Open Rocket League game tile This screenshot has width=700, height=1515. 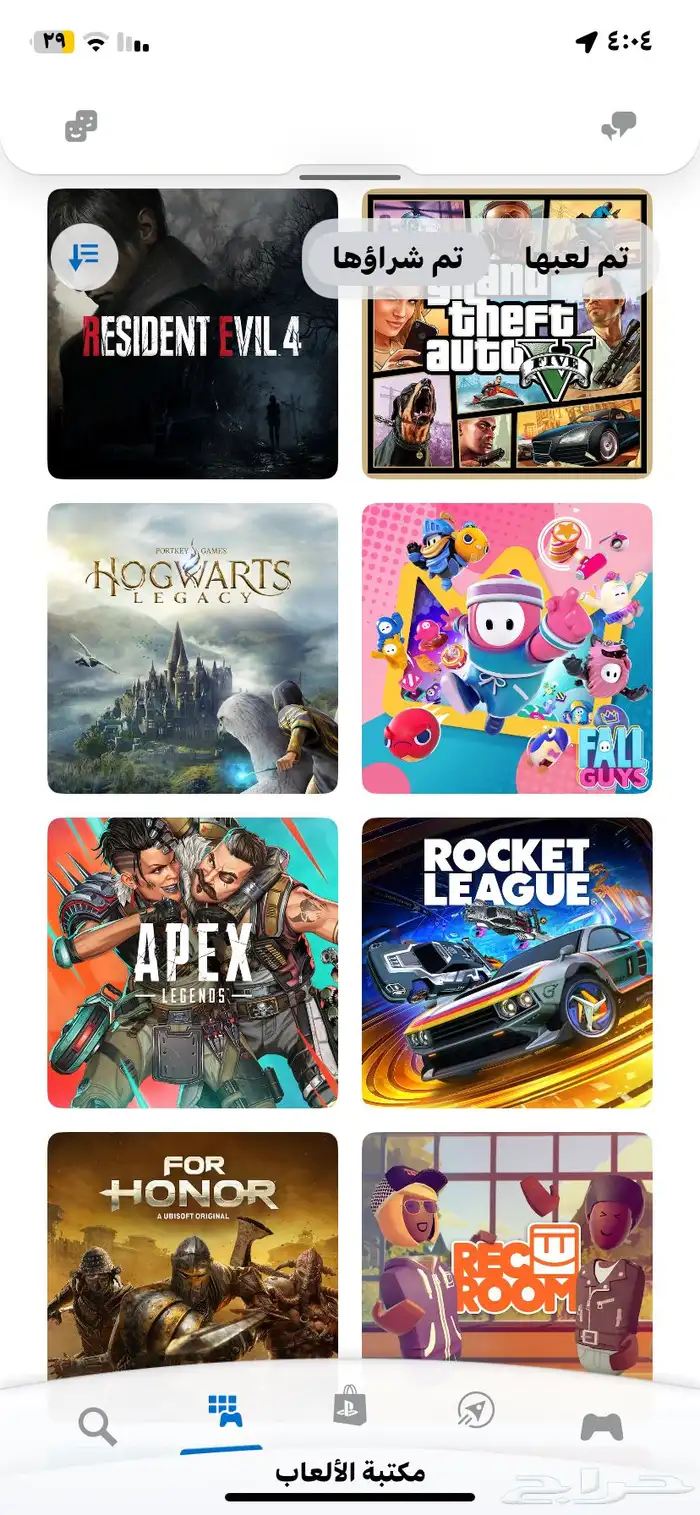(507, 962)
